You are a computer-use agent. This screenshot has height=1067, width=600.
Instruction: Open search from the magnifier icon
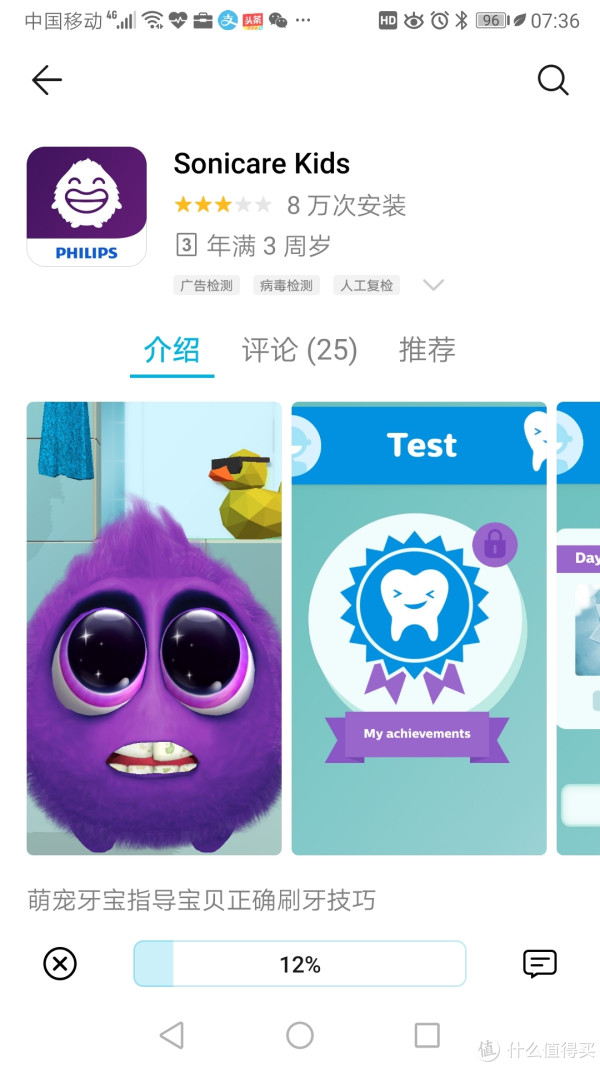click(553, 80)
